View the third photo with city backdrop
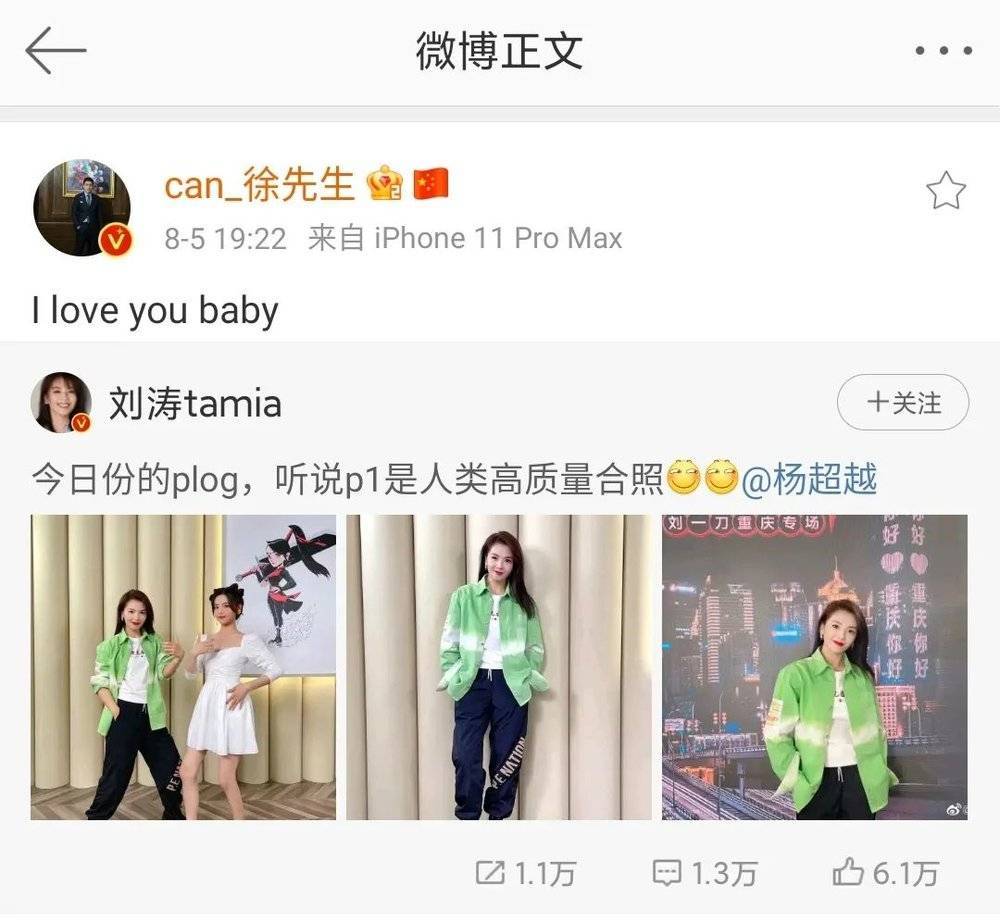This screenshot has height=922, width=1000. coord(814,667)
